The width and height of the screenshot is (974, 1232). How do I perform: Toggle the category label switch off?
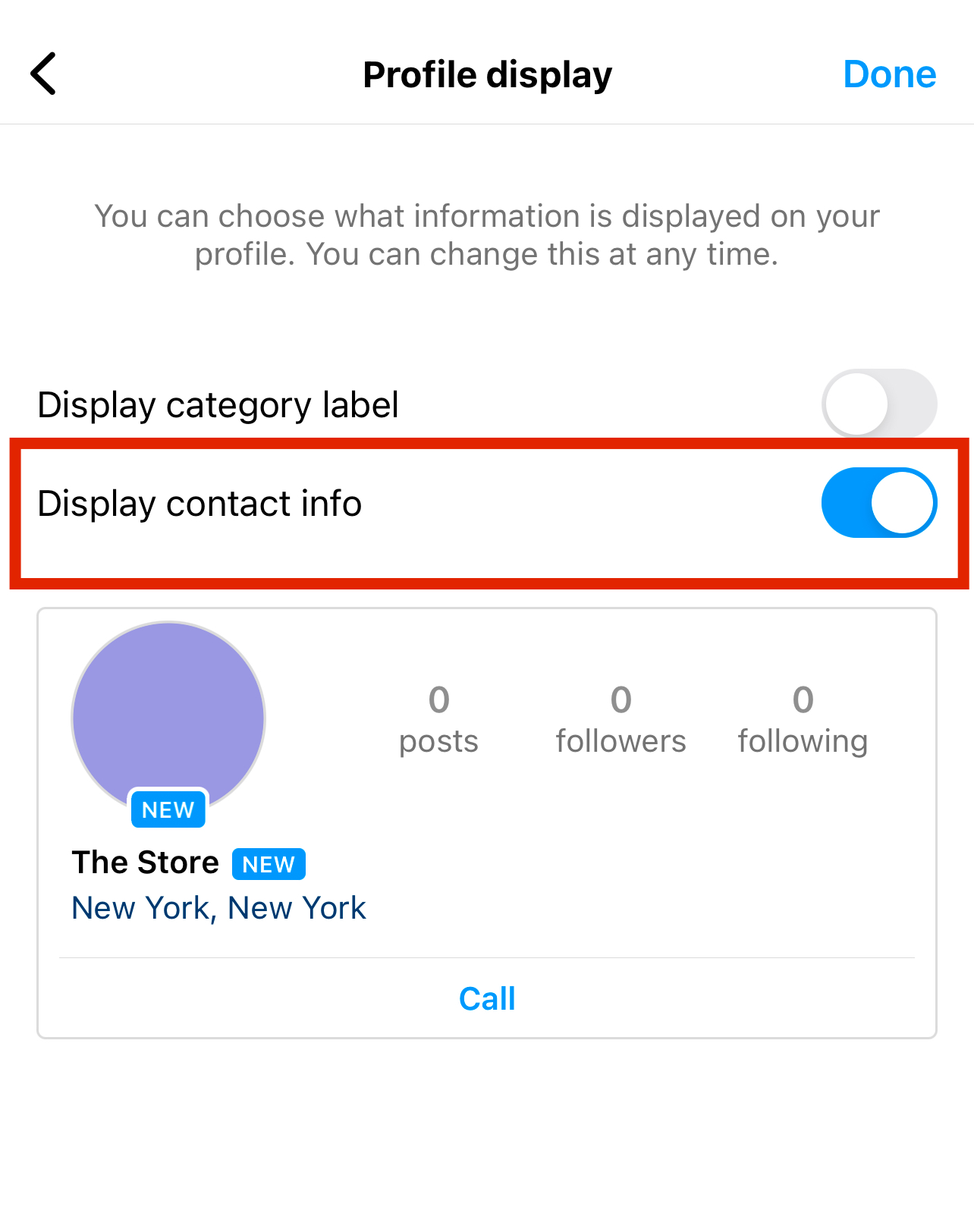click(878, 404)
